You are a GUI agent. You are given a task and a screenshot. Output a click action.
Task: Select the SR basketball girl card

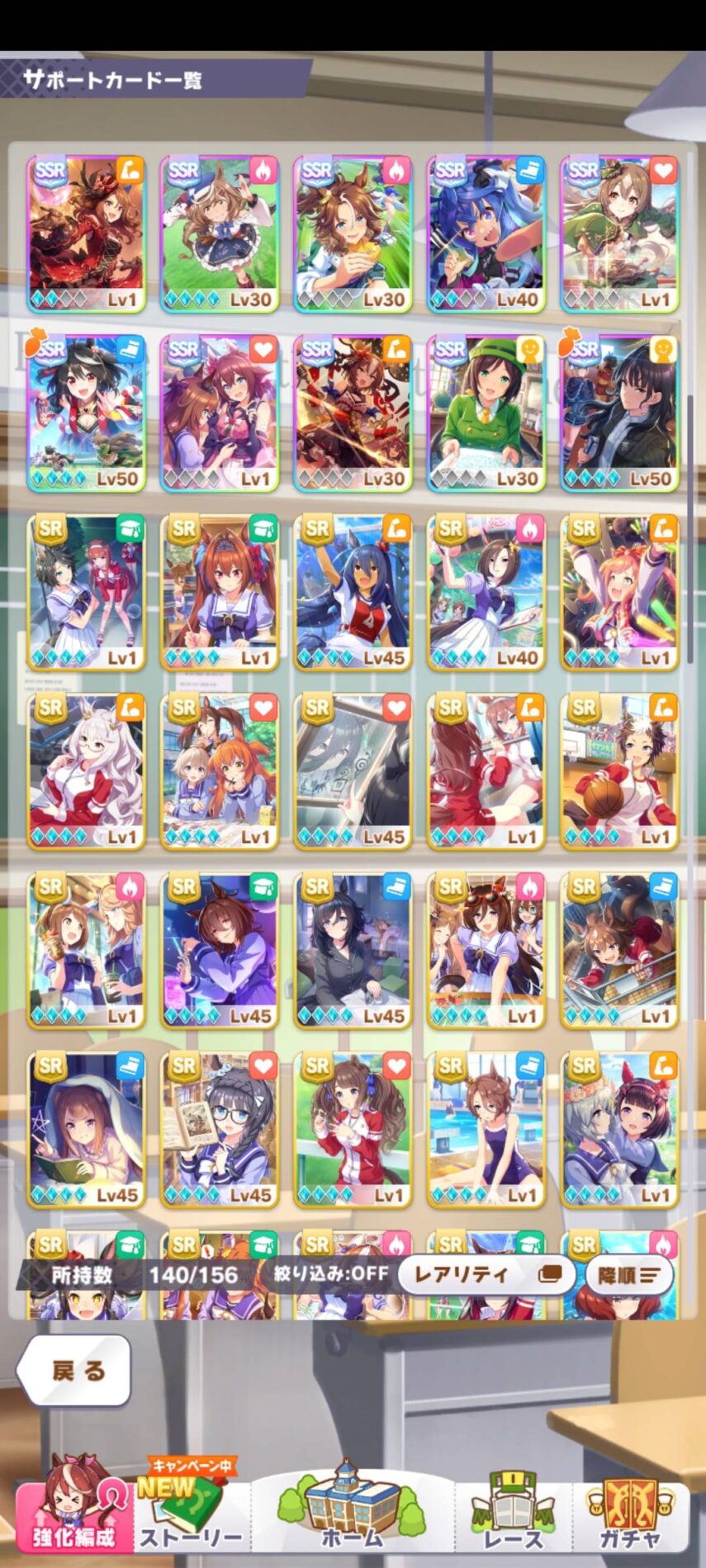619,772
